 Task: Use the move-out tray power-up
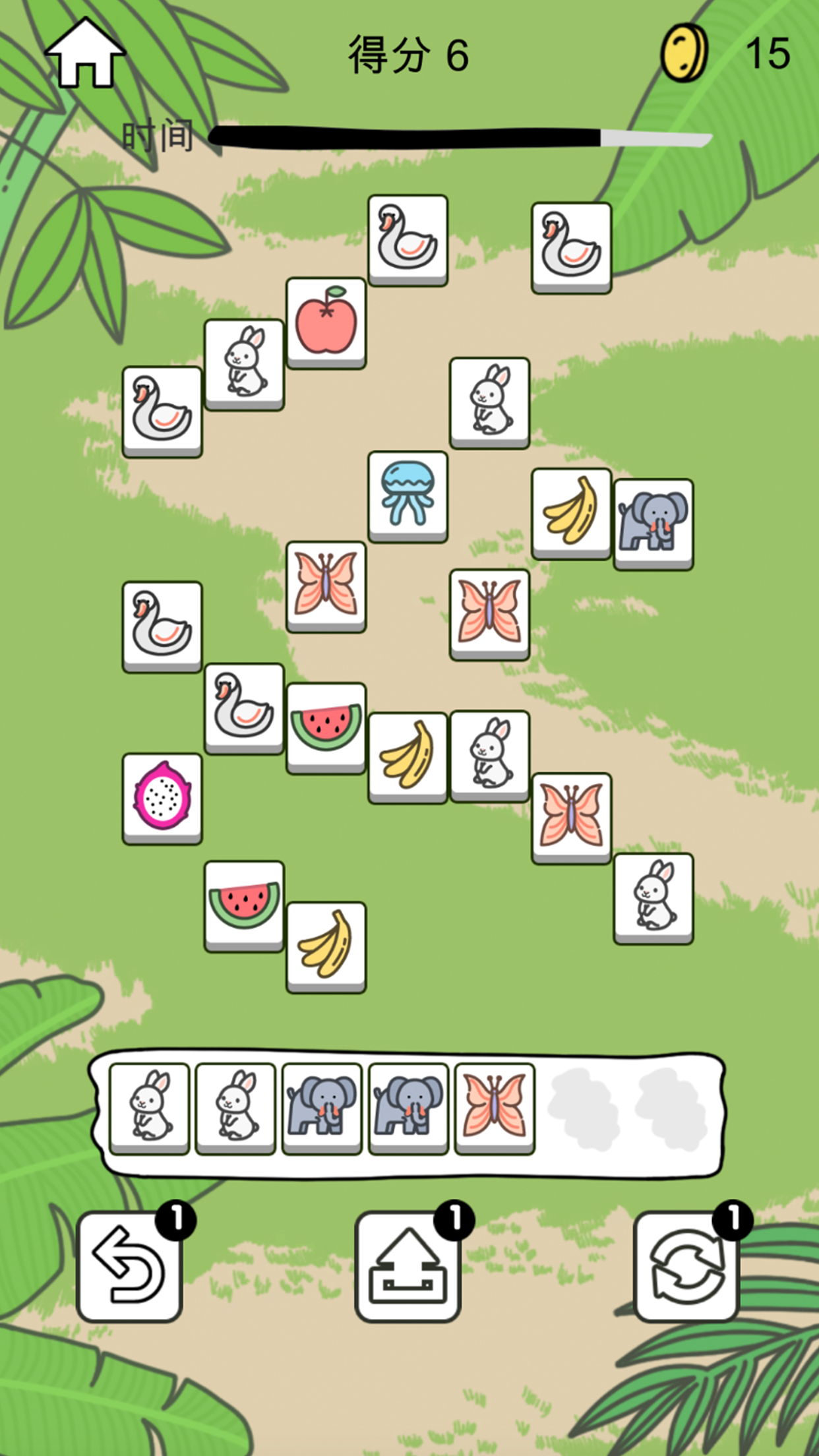pos(408,1266)
